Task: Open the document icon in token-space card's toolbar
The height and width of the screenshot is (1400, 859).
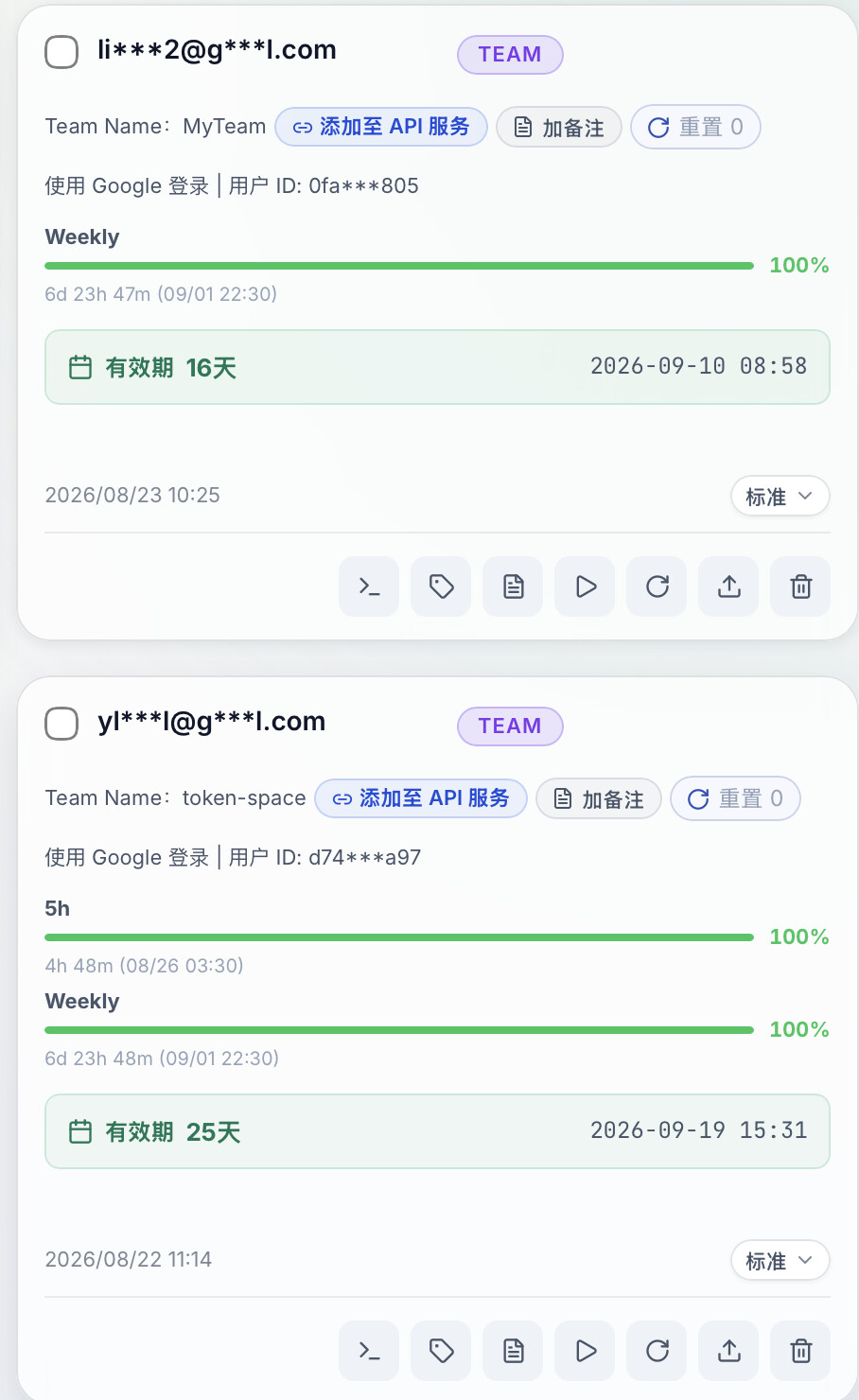Action: click(513, 1351)
